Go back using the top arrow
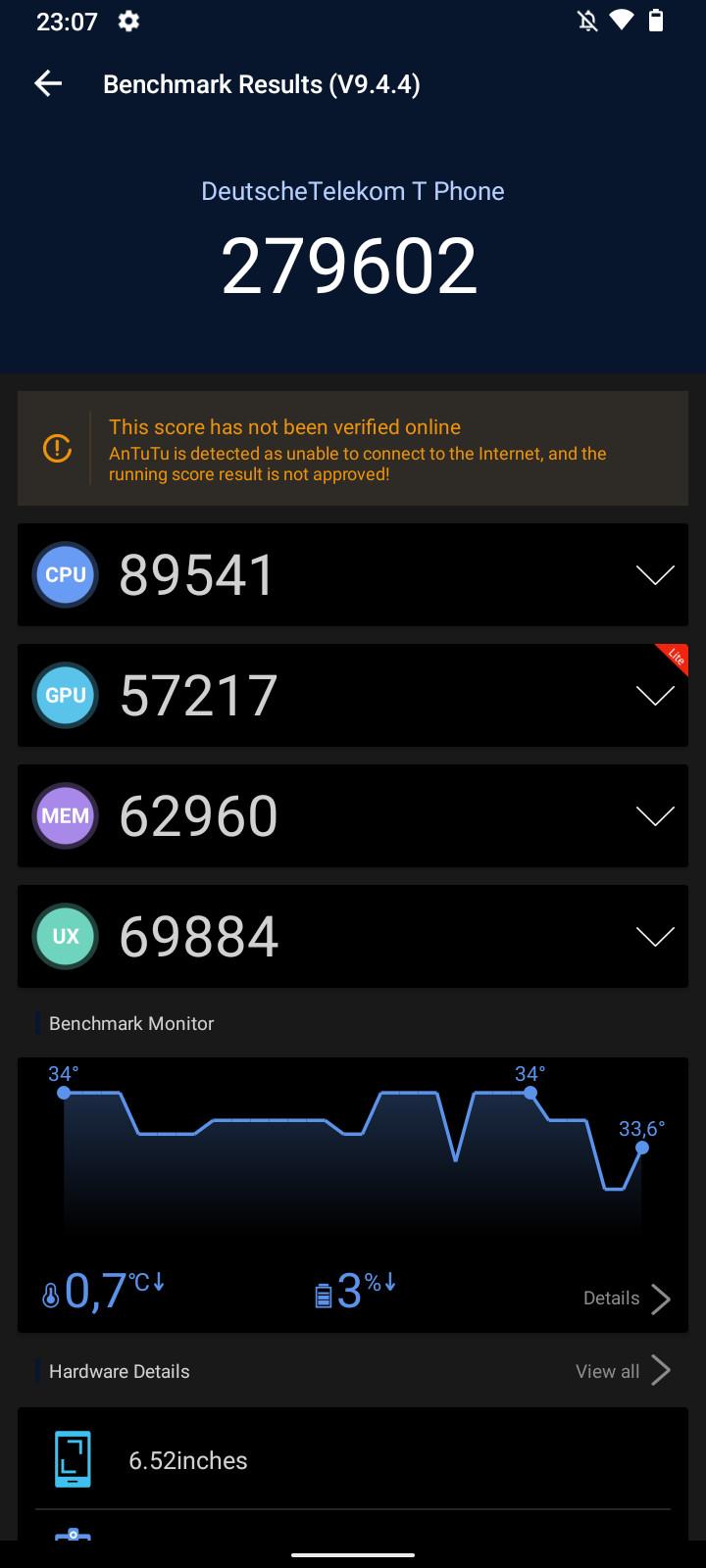 (x=48, y=84)
